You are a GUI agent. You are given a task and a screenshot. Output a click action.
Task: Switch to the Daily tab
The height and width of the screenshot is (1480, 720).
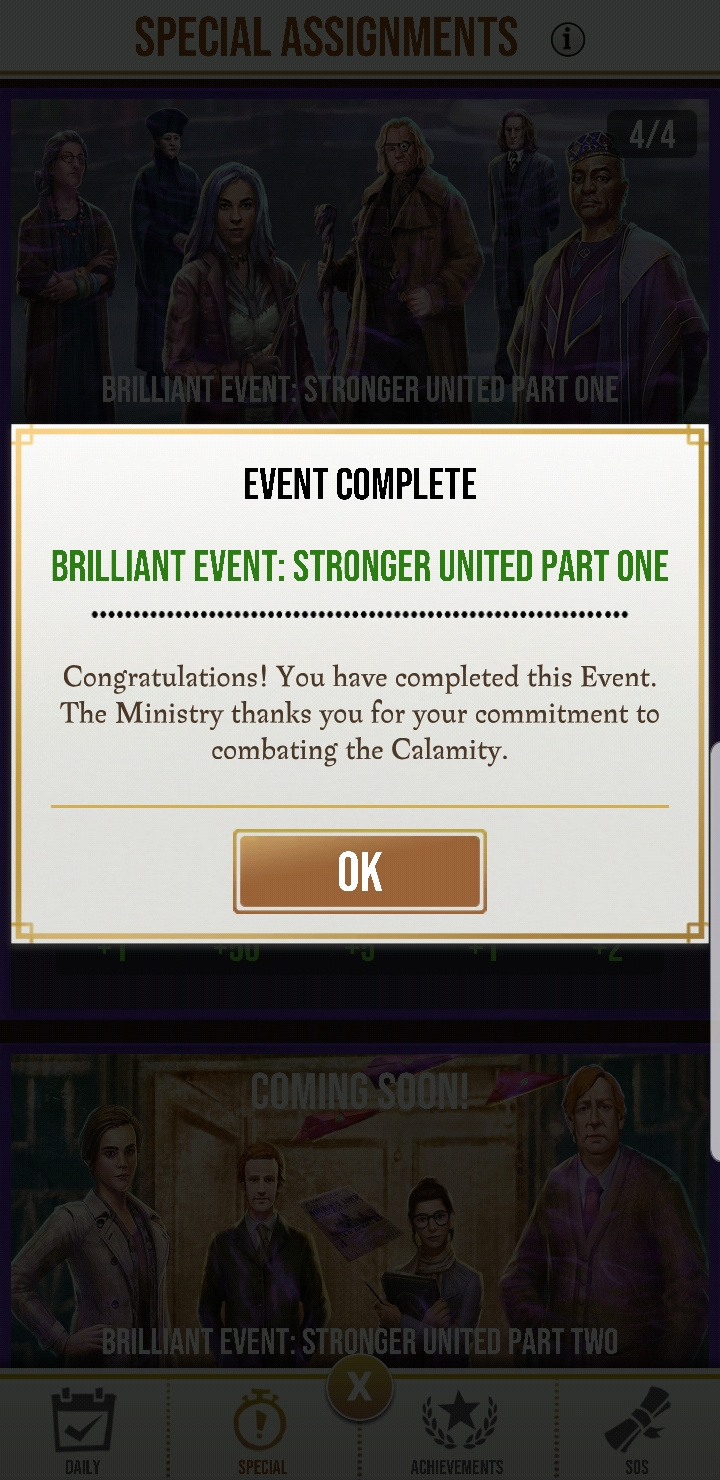(83, 1430)
